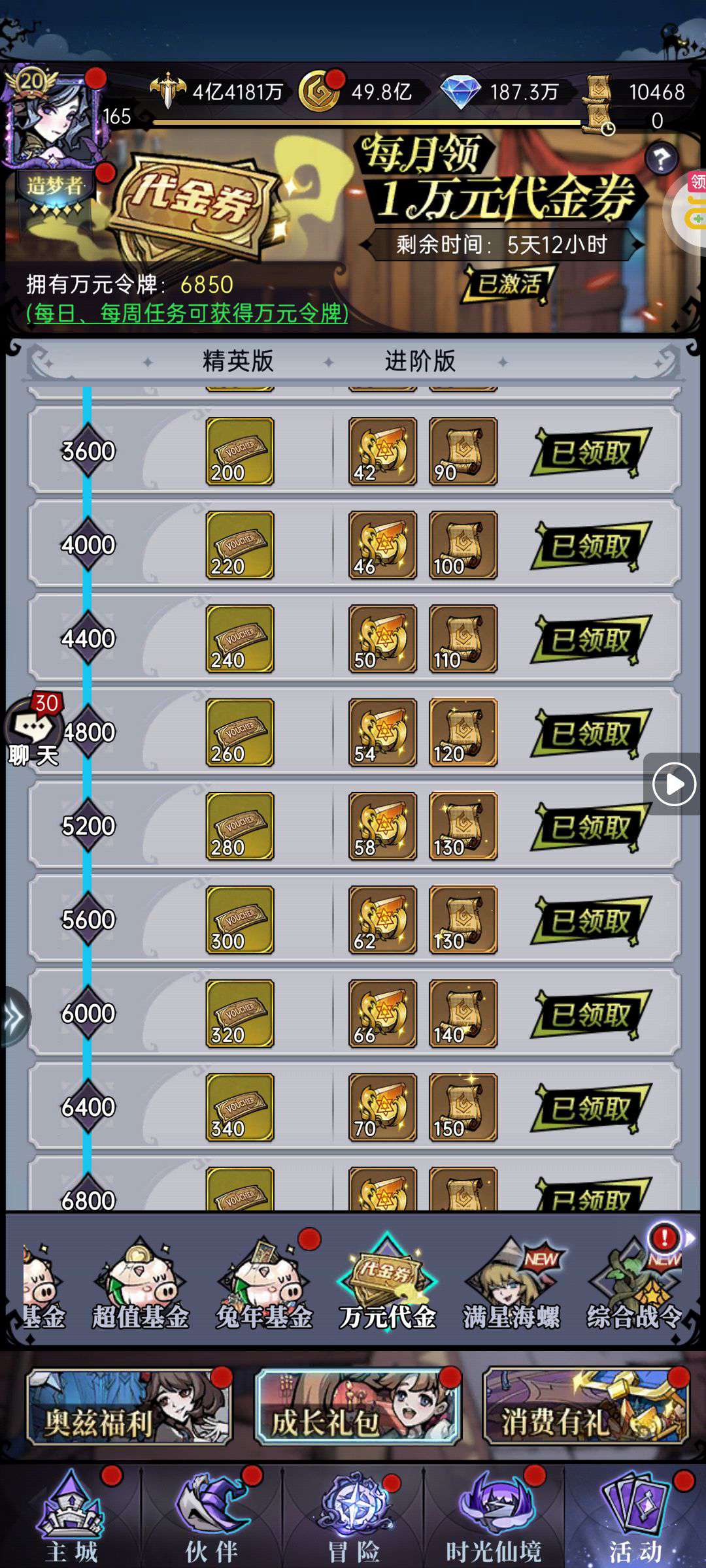The image size is (706, 1568).
Task: Open the 聊天 chat bubble
Action: (34, 732)
